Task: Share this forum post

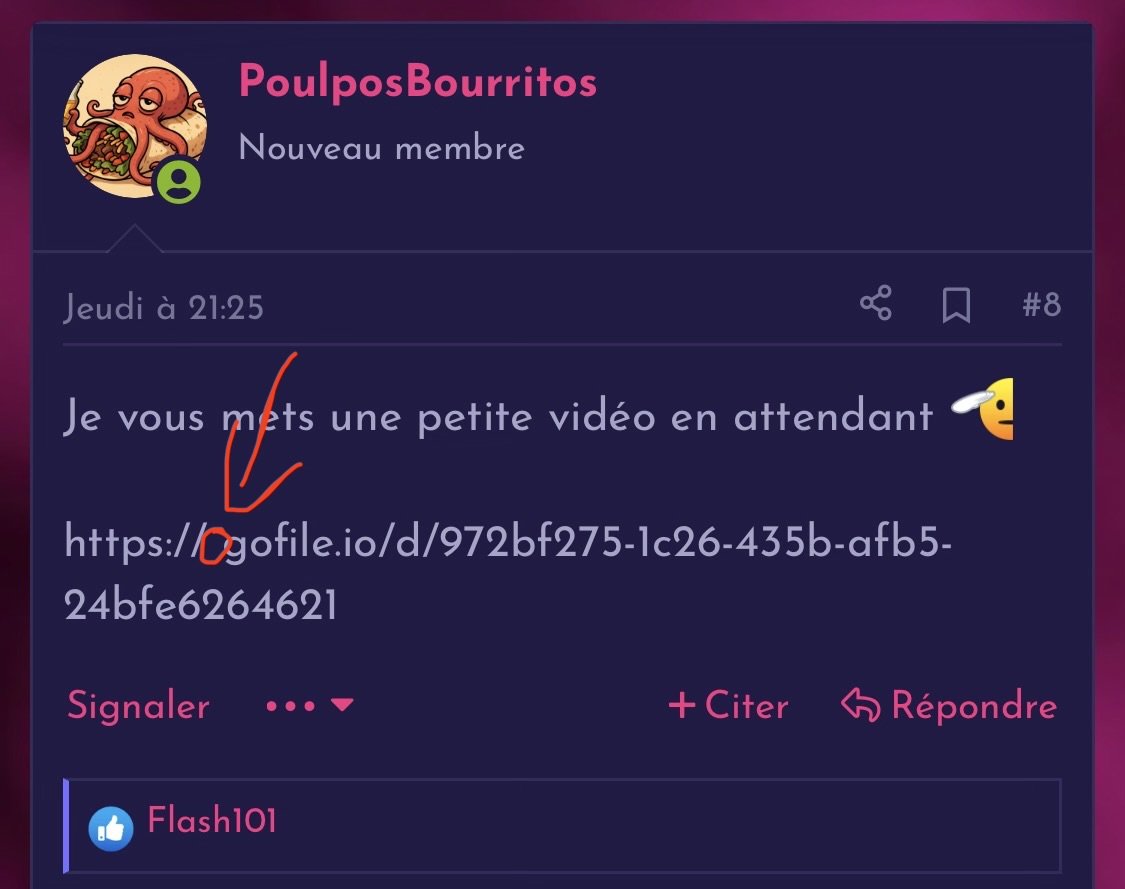Action: 876,304
